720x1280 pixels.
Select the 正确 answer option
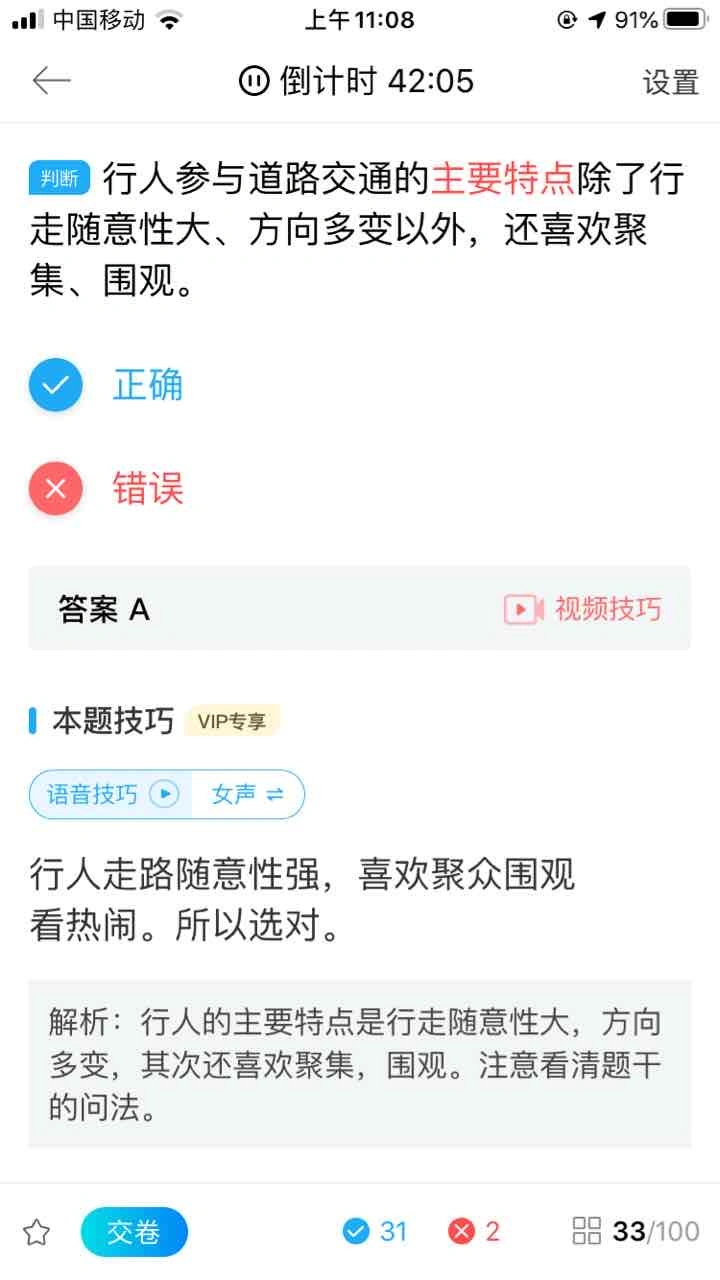pyautogui.click(x=106, y=385)
